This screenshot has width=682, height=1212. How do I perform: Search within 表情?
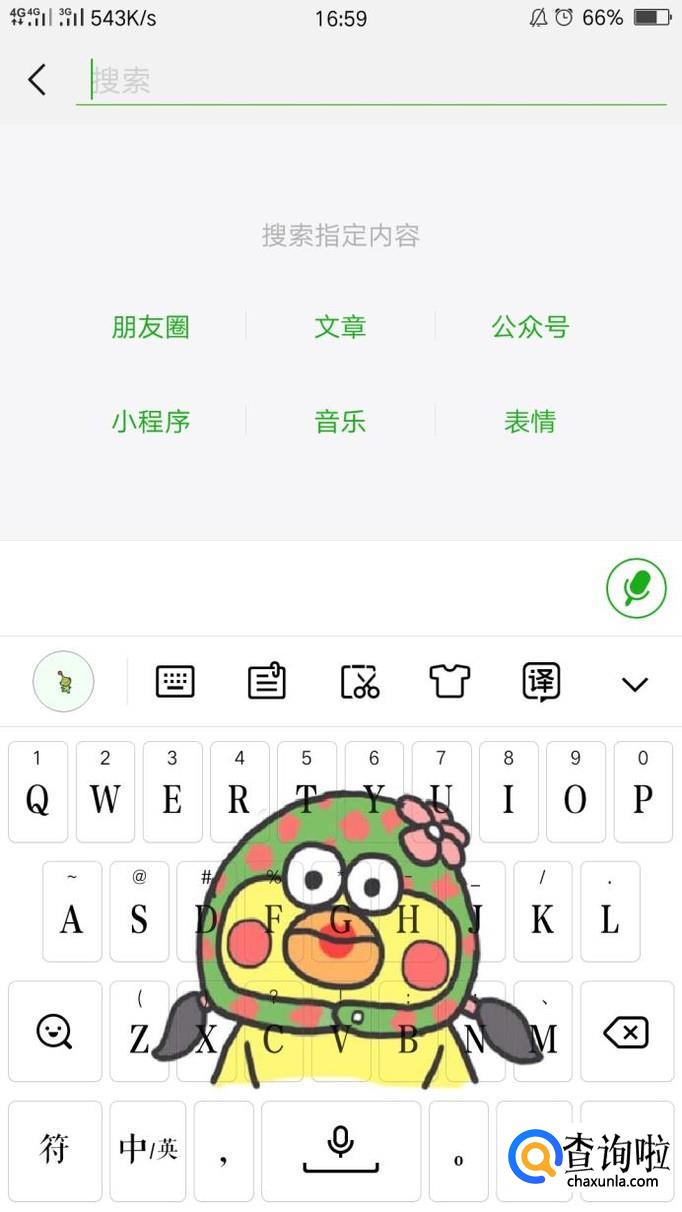[530, 422]
